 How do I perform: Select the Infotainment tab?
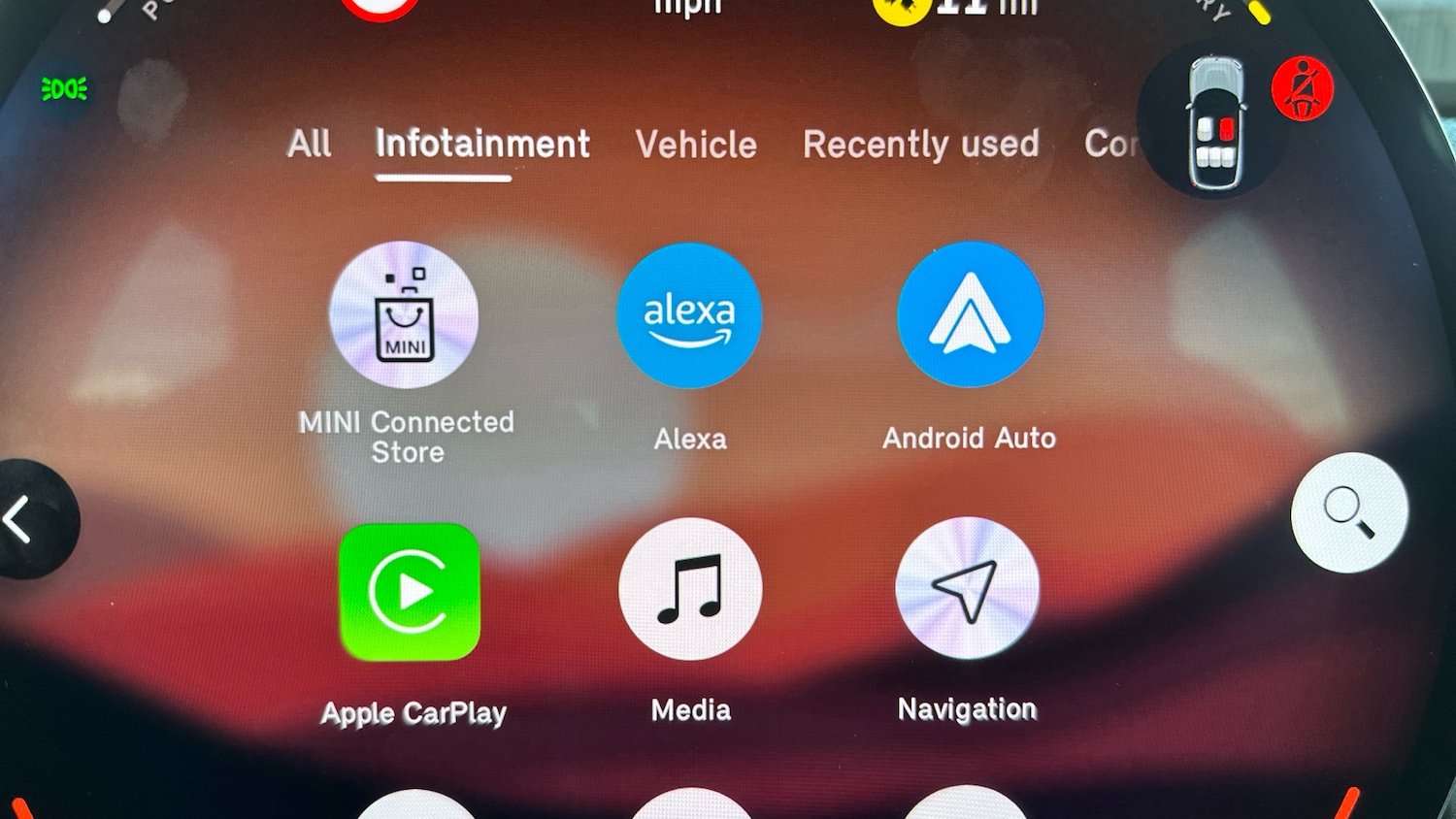click(482, 144)
